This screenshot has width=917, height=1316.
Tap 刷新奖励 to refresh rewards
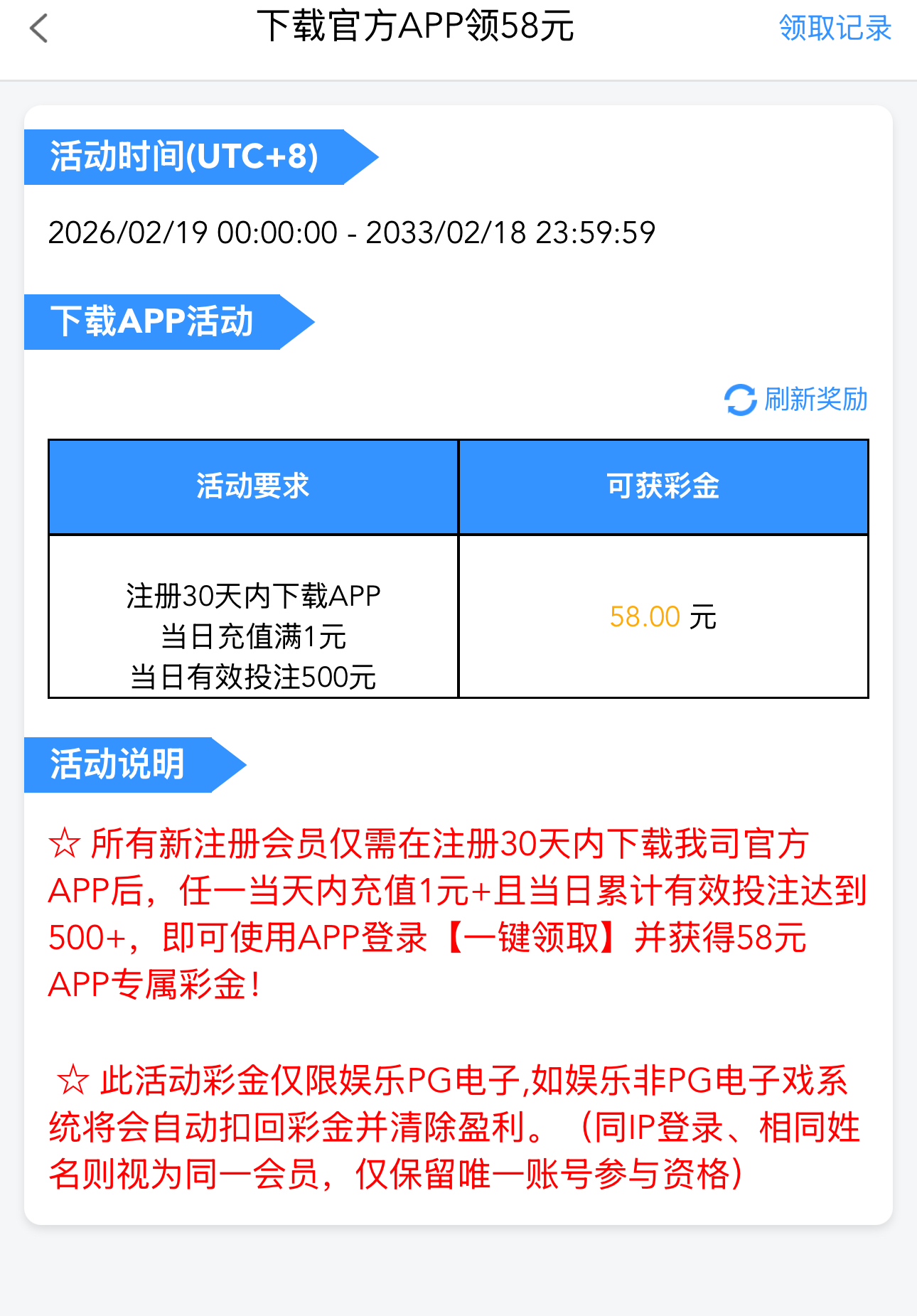click(796, 400)
